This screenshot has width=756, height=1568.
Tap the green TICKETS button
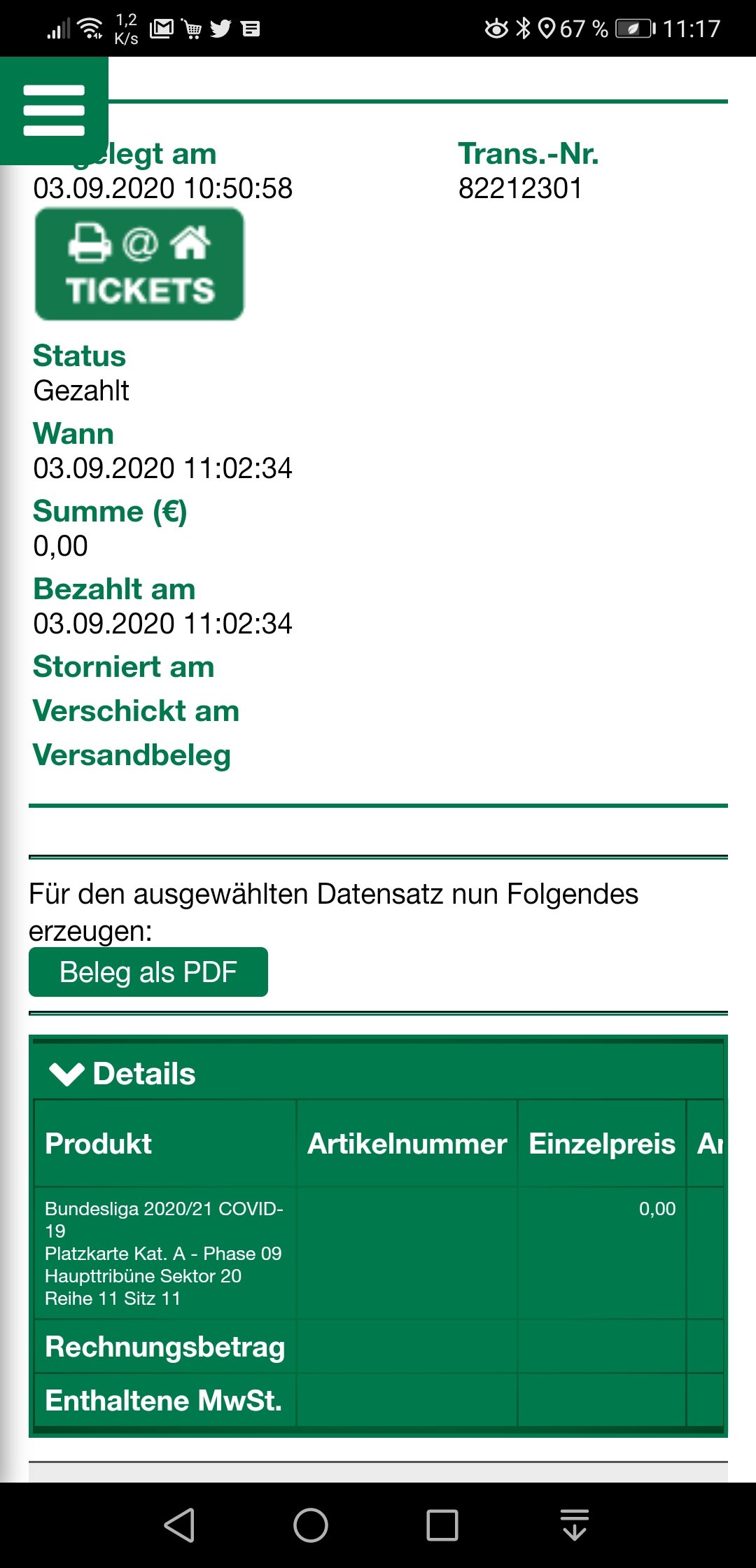click(x=140, y=264)
